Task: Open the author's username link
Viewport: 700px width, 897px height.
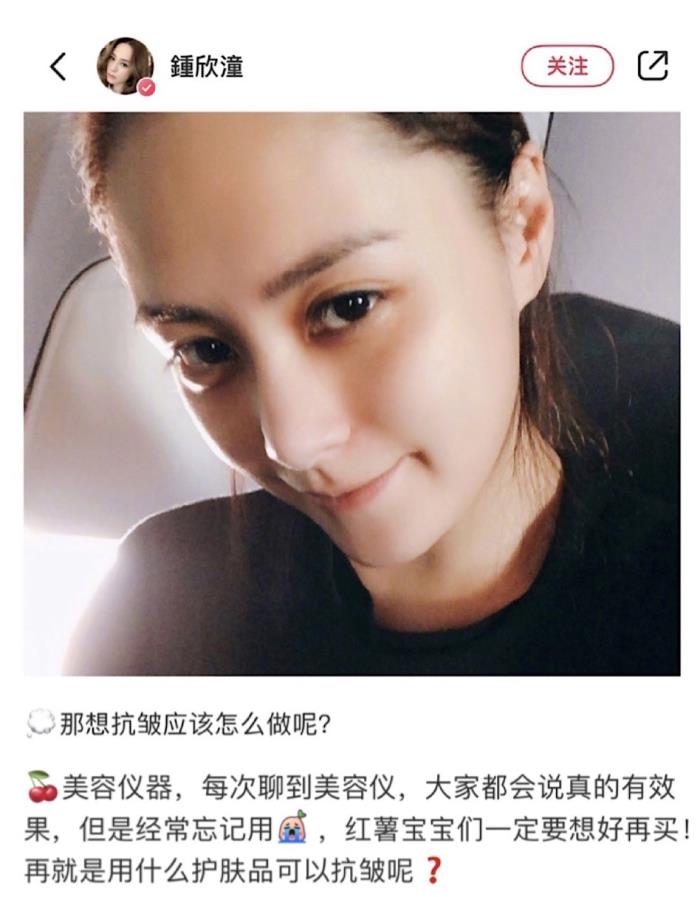Action: point(207,67)
